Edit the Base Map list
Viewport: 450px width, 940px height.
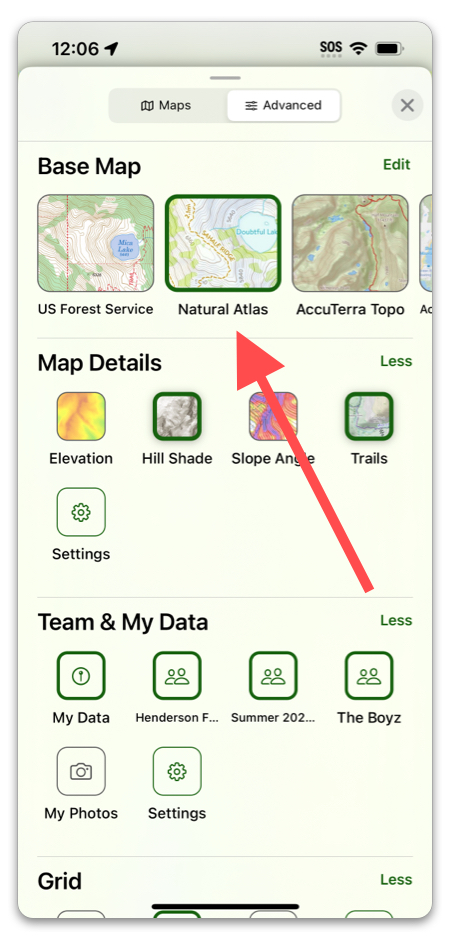[x=397, y=164]
